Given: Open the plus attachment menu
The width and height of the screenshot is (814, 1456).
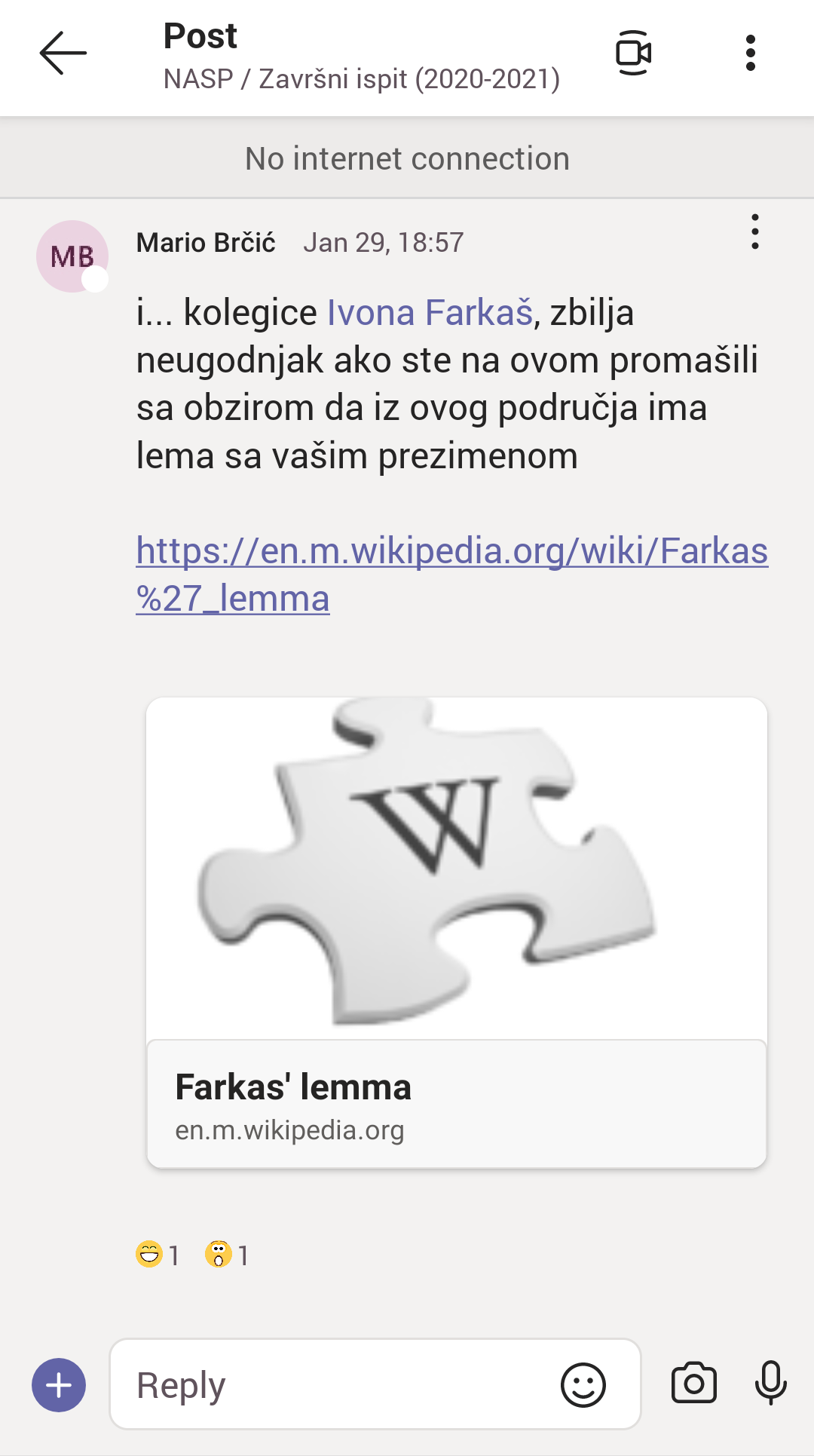Looking at the screenshot, I should click(59, 1385).
